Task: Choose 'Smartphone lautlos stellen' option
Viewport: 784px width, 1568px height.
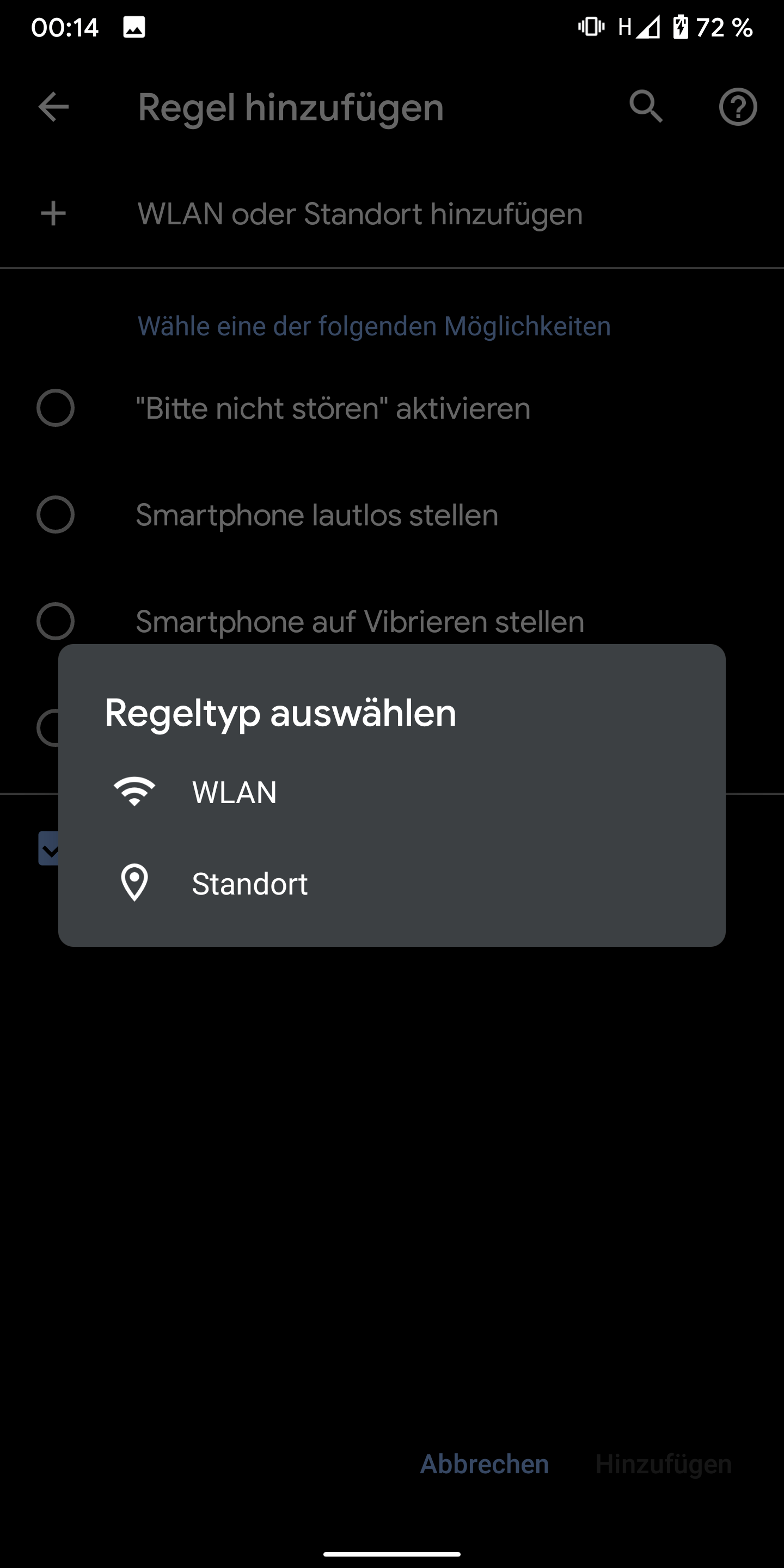Action: [56, 515]
